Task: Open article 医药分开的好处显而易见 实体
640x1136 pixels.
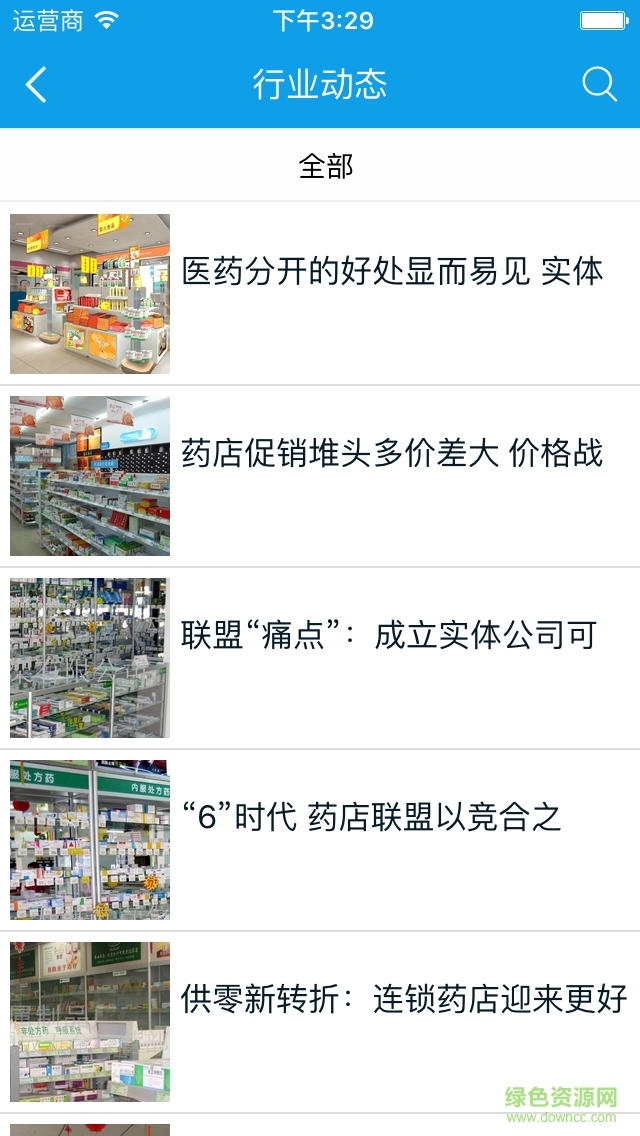Action: (x=392, y=271)
